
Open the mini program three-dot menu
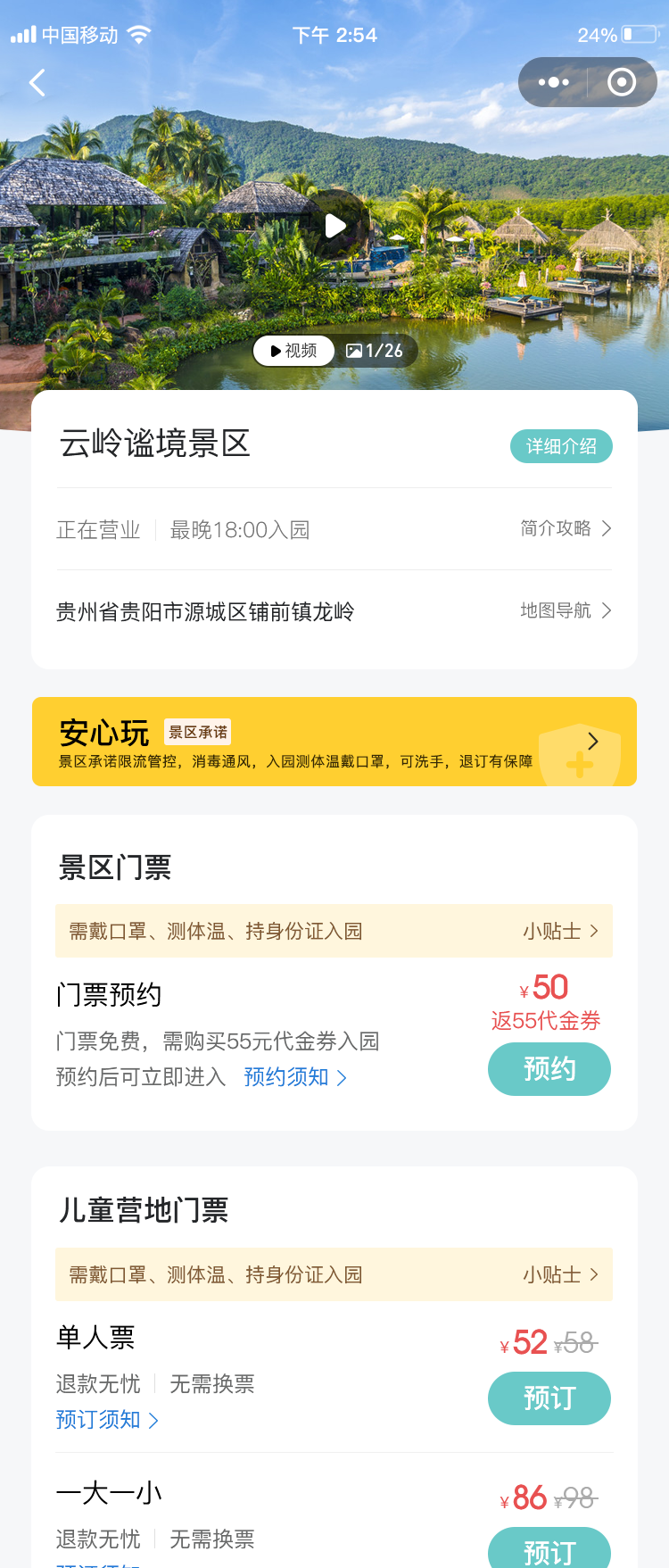[553, 83]
